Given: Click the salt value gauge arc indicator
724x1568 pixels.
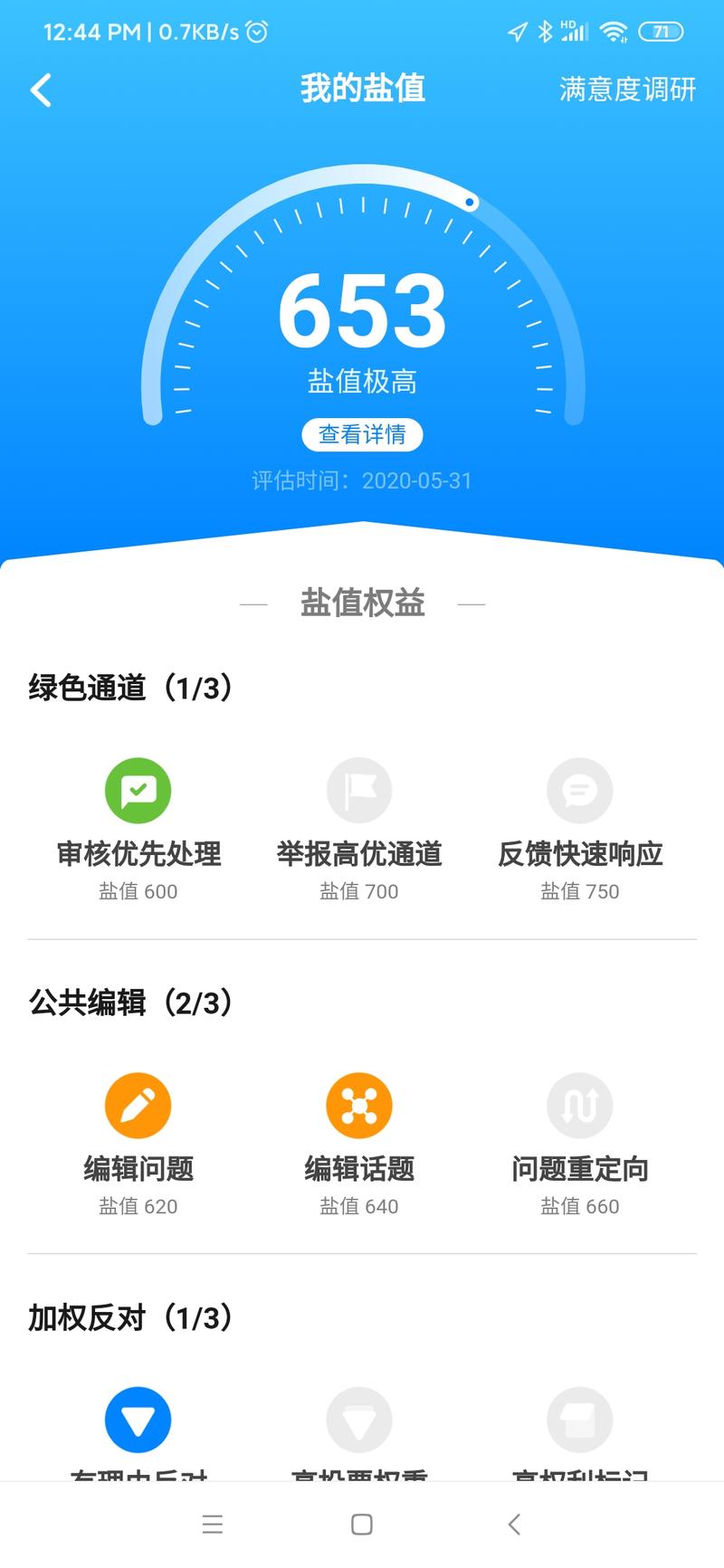Looking at the screenshot, I should [470, 203].
